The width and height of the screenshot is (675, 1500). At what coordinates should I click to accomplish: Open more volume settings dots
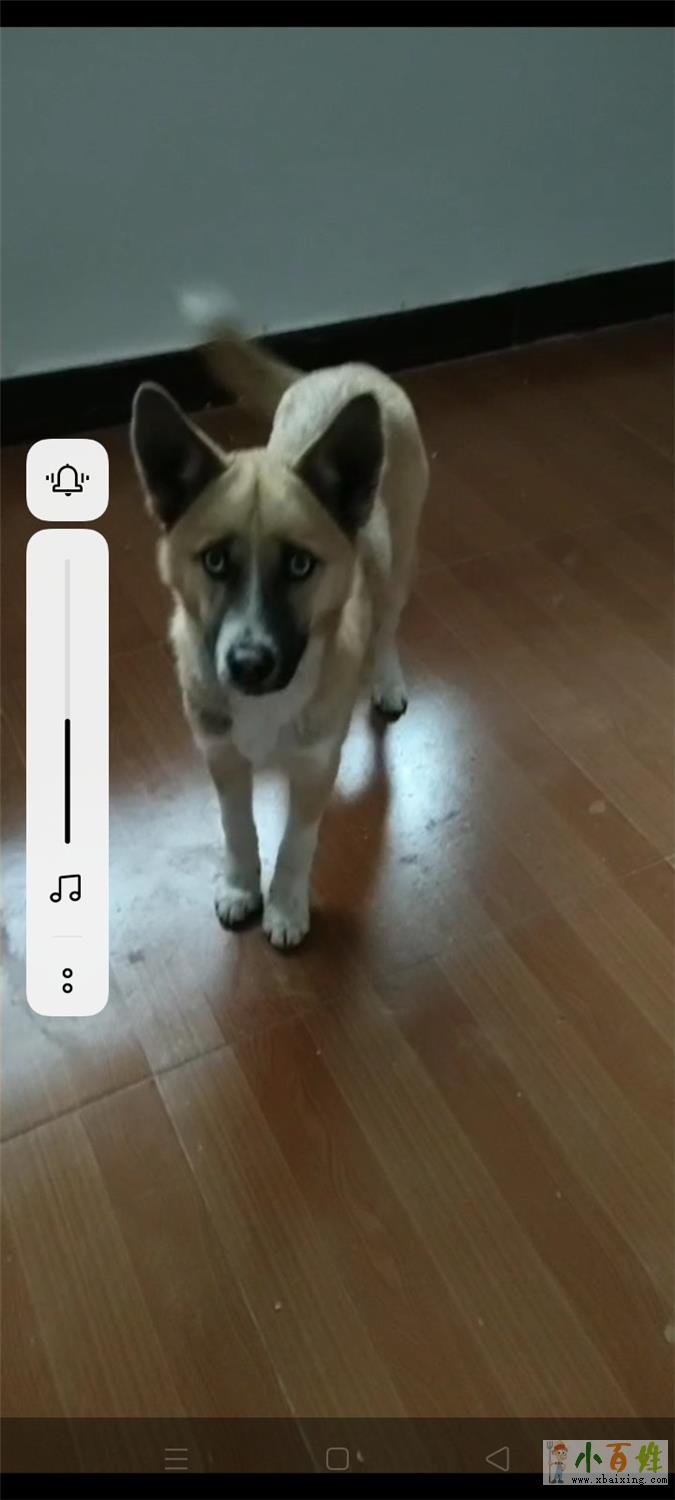click(x=67, y=980)
